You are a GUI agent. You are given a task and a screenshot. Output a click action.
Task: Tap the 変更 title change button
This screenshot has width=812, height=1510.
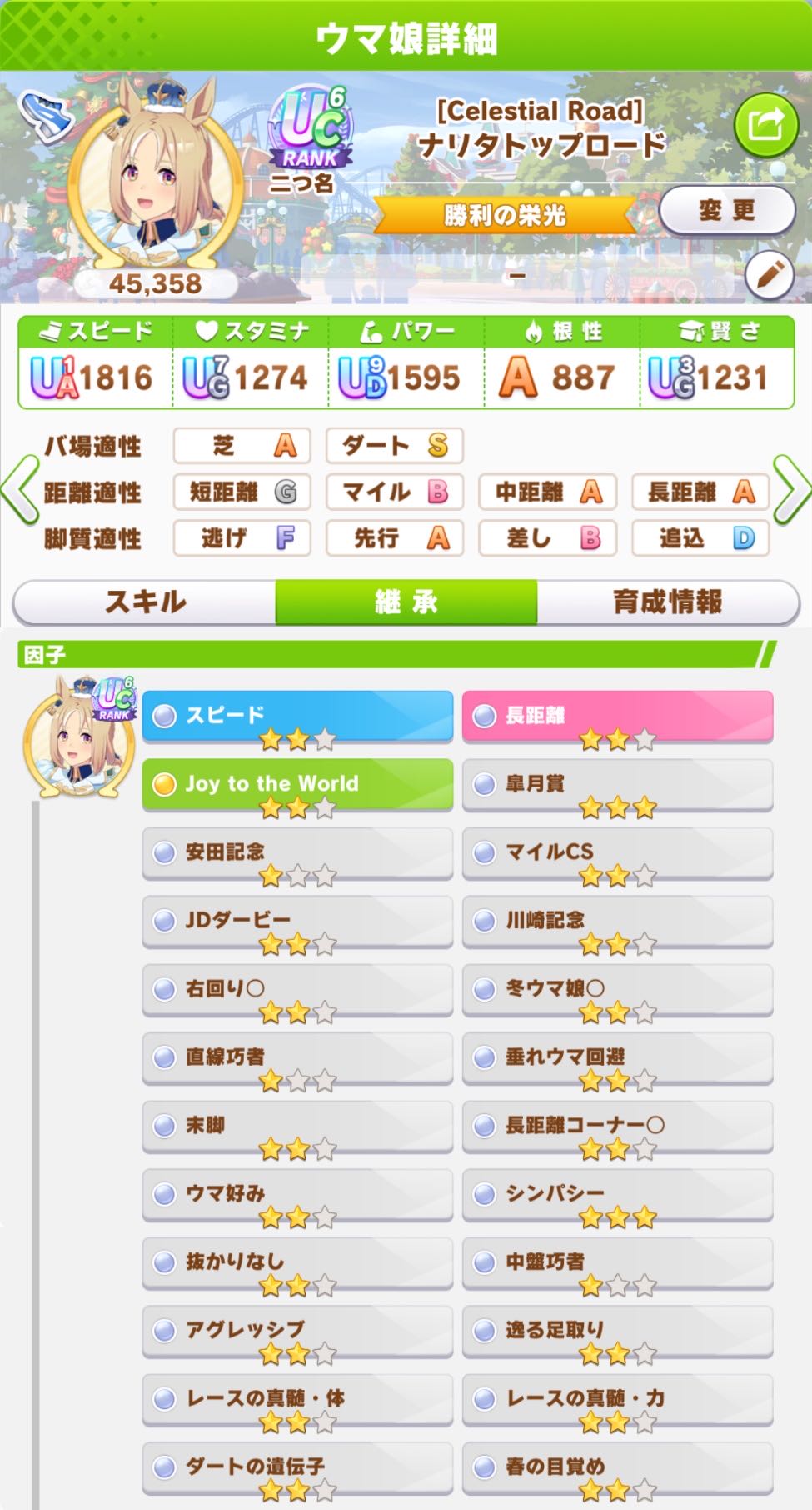point(726,210)
